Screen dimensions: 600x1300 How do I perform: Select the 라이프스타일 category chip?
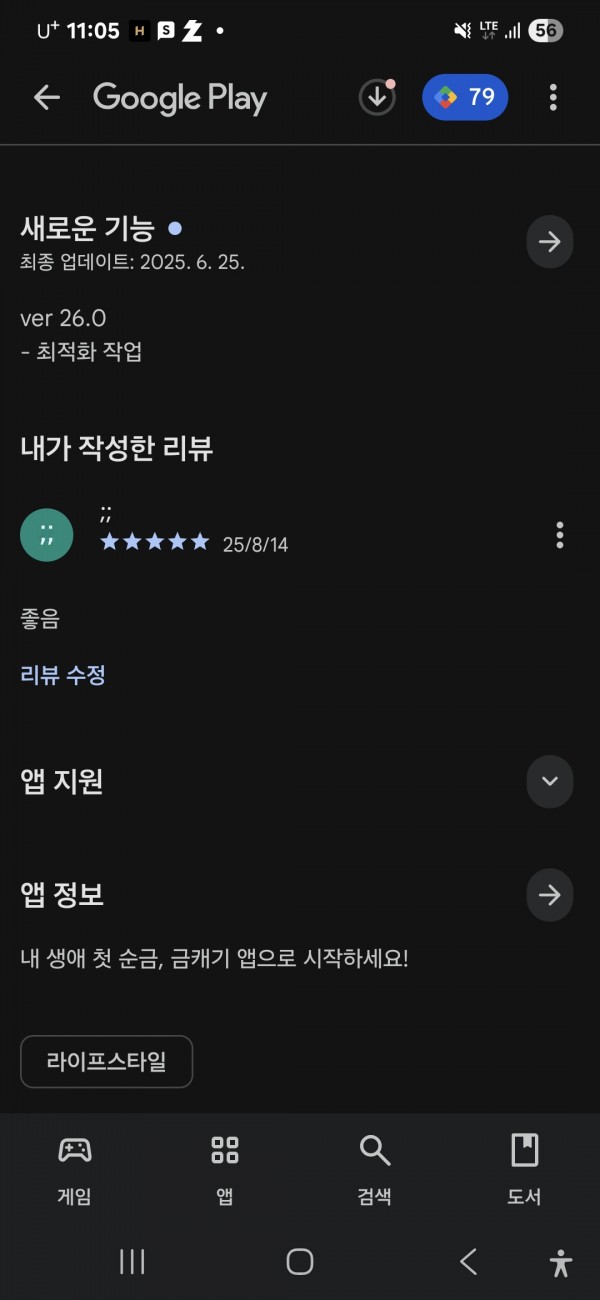point(106,1061)
